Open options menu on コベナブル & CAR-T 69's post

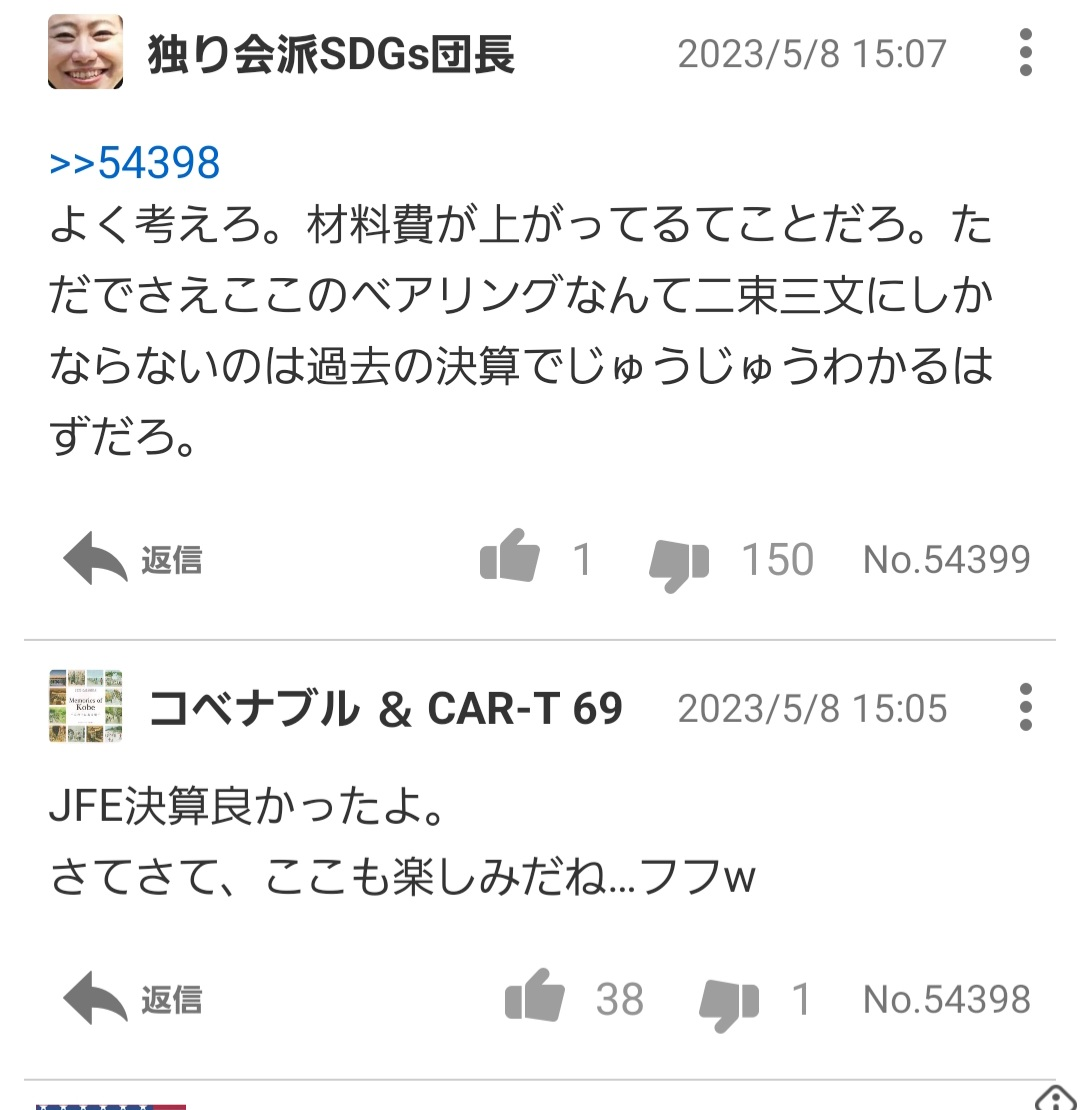pos(1024,710)
